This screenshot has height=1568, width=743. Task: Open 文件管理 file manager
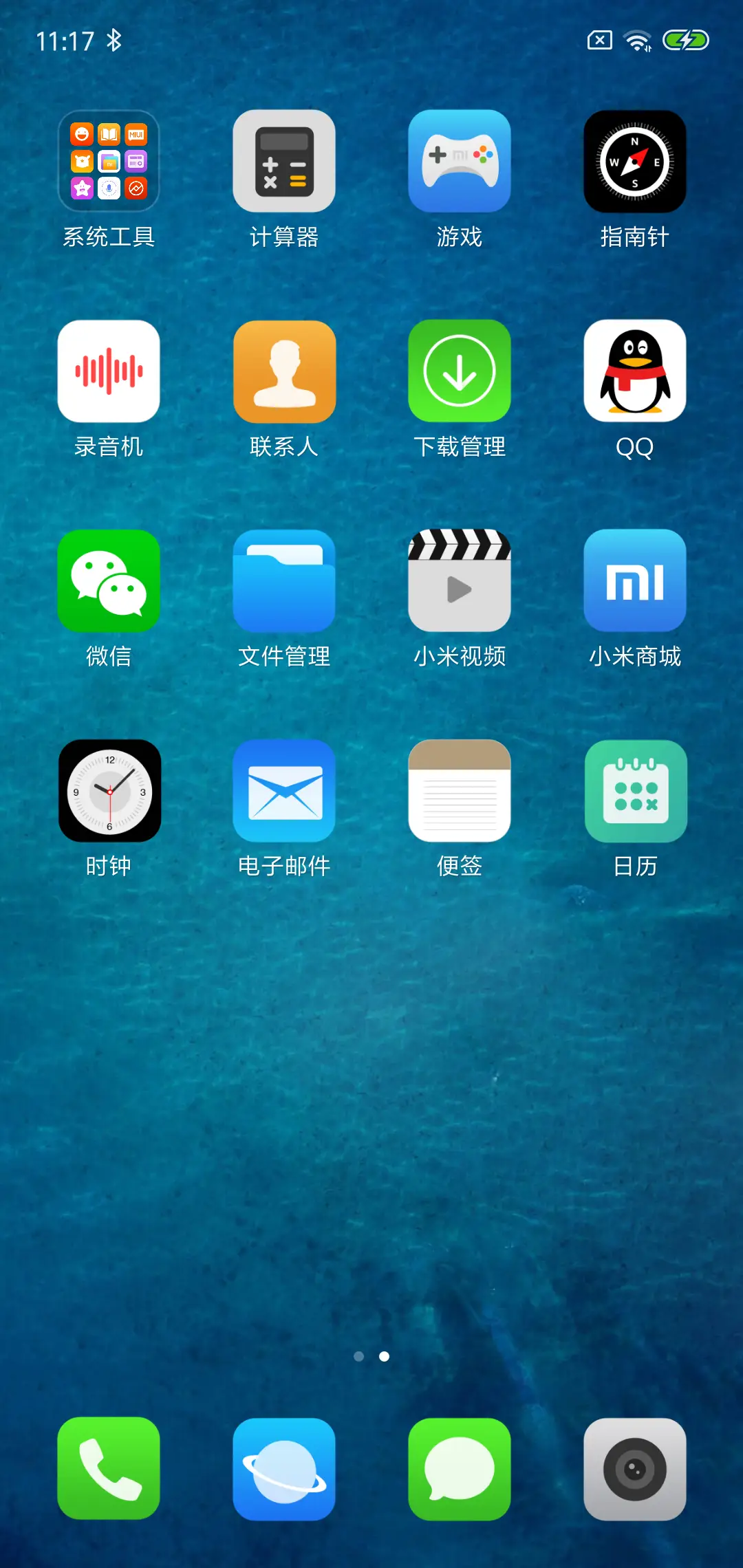pyautogui.click(x=284, y=581)
